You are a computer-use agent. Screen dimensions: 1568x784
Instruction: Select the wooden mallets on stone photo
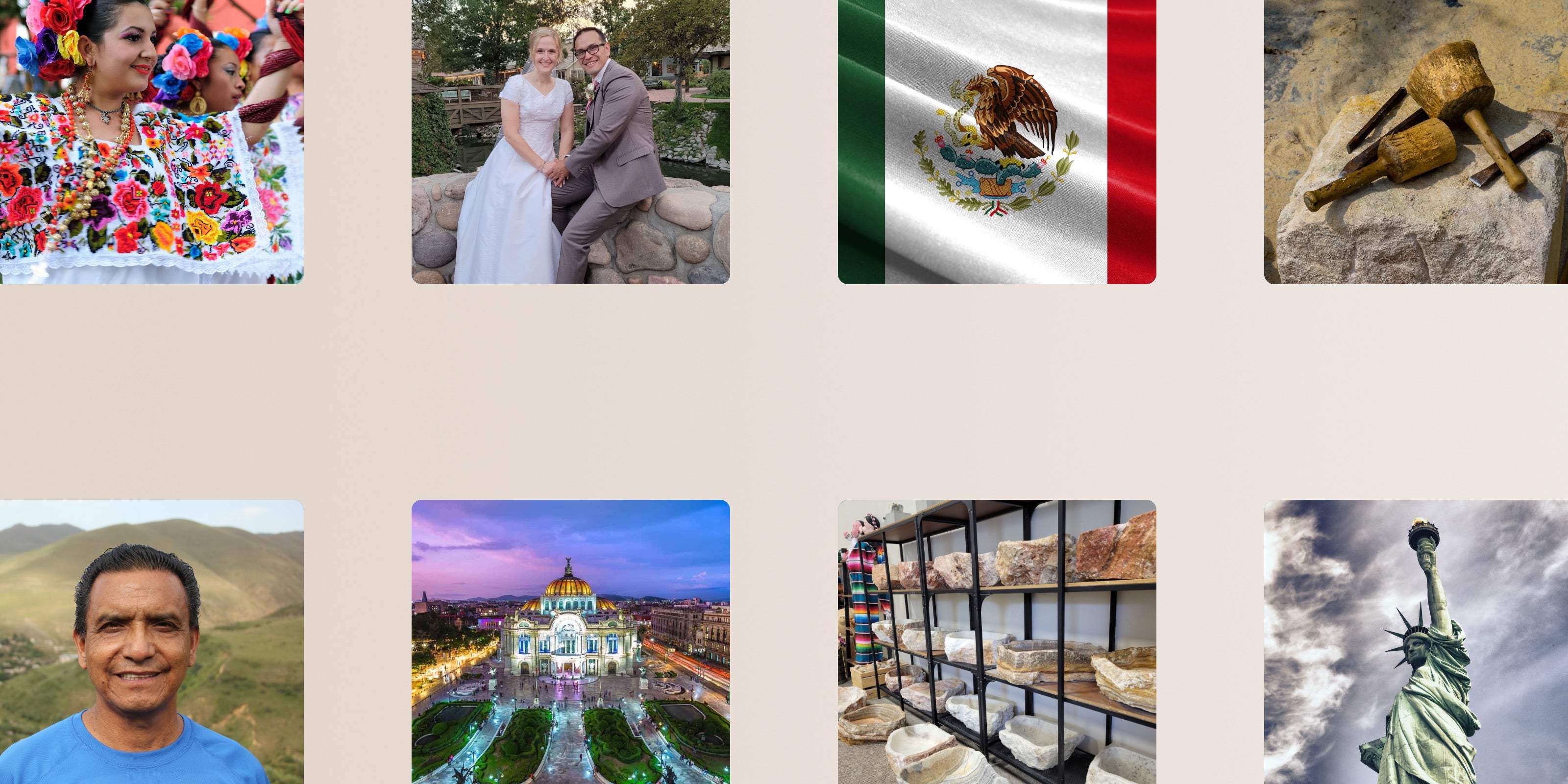click(1416, 141)
